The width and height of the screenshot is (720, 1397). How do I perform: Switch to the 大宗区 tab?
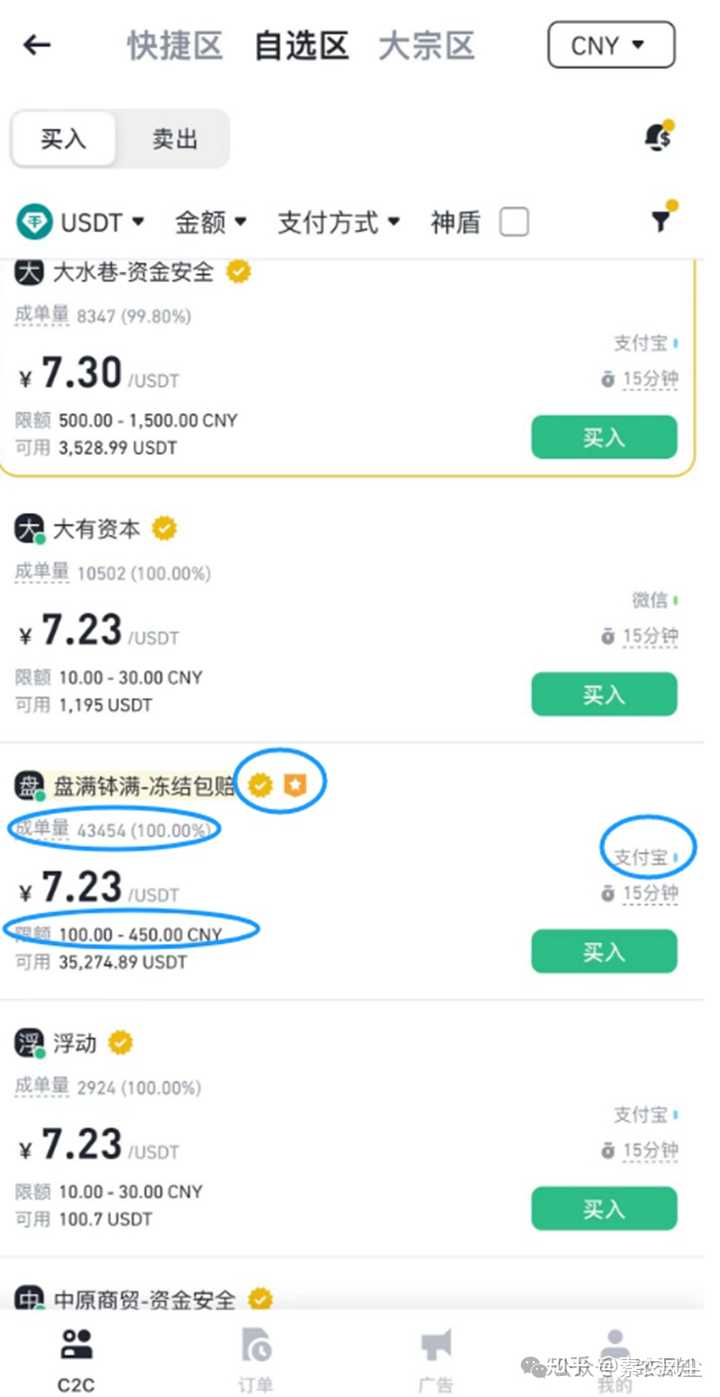click(x=426, y=45)
